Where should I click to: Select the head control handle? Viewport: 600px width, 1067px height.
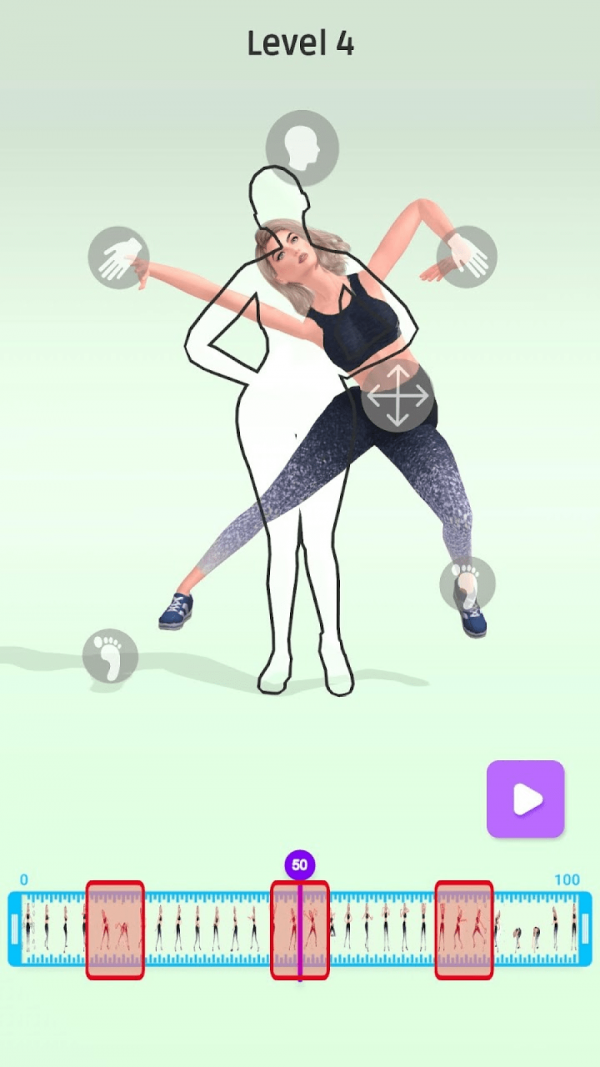coord(302,148)
